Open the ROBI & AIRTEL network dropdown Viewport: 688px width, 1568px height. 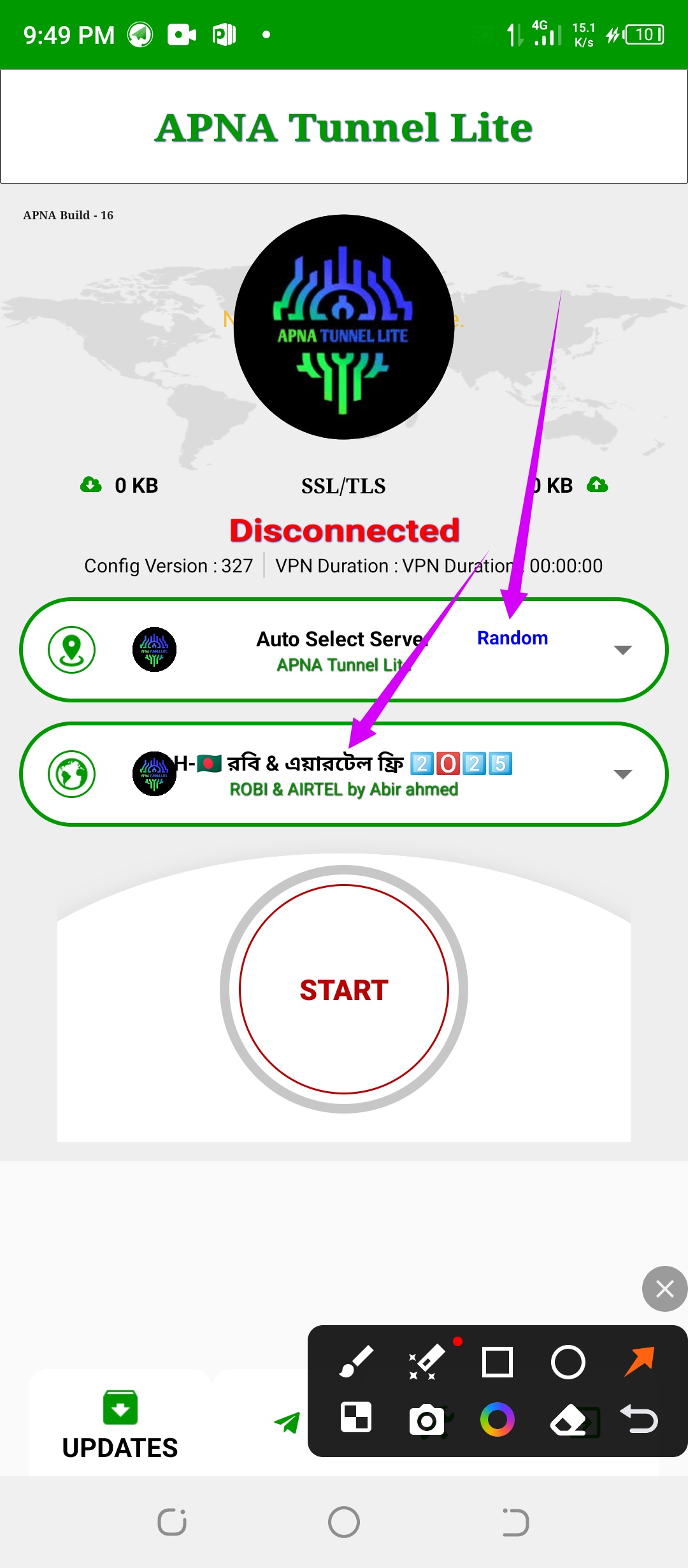(622, 774)
